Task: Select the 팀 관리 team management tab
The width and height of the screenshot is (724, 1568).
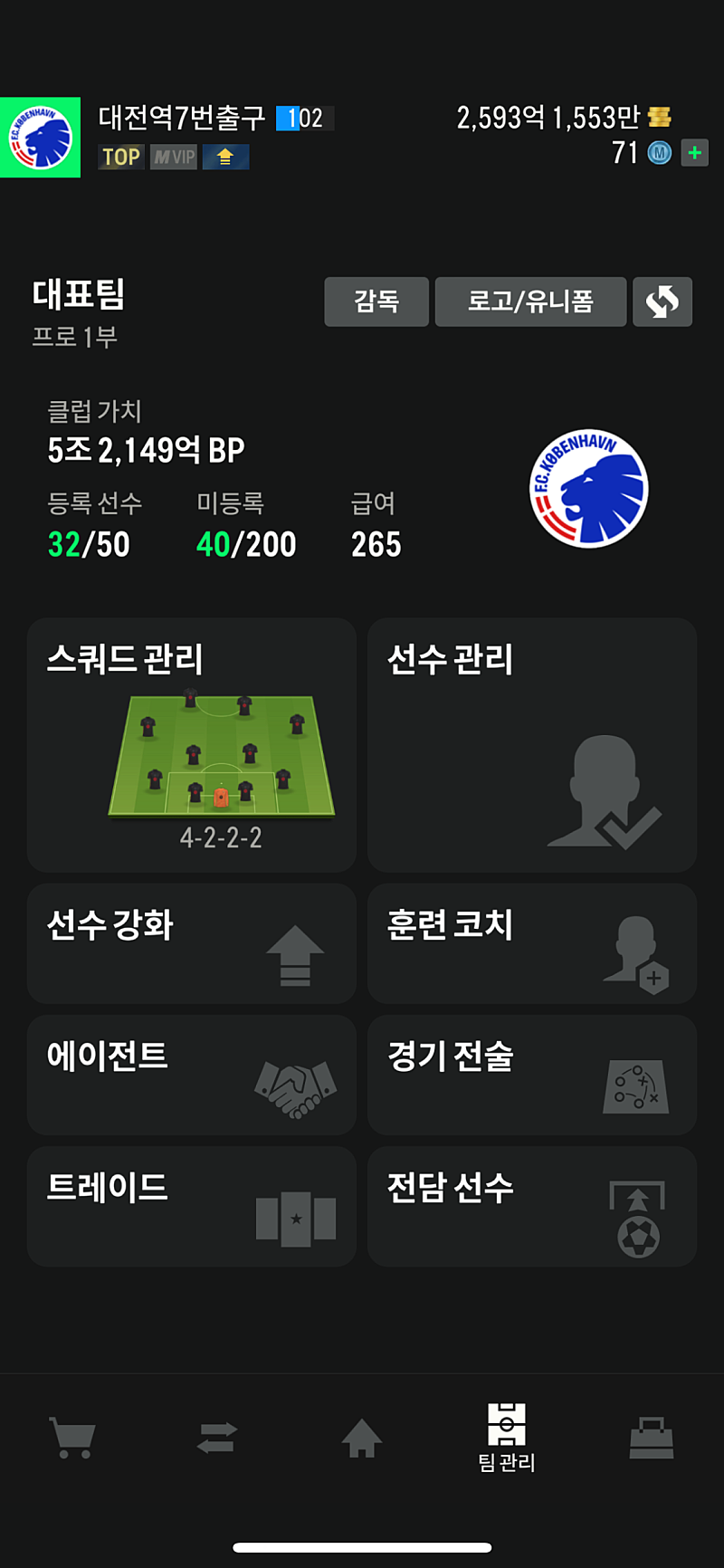Action: [x=507, y=1439]
